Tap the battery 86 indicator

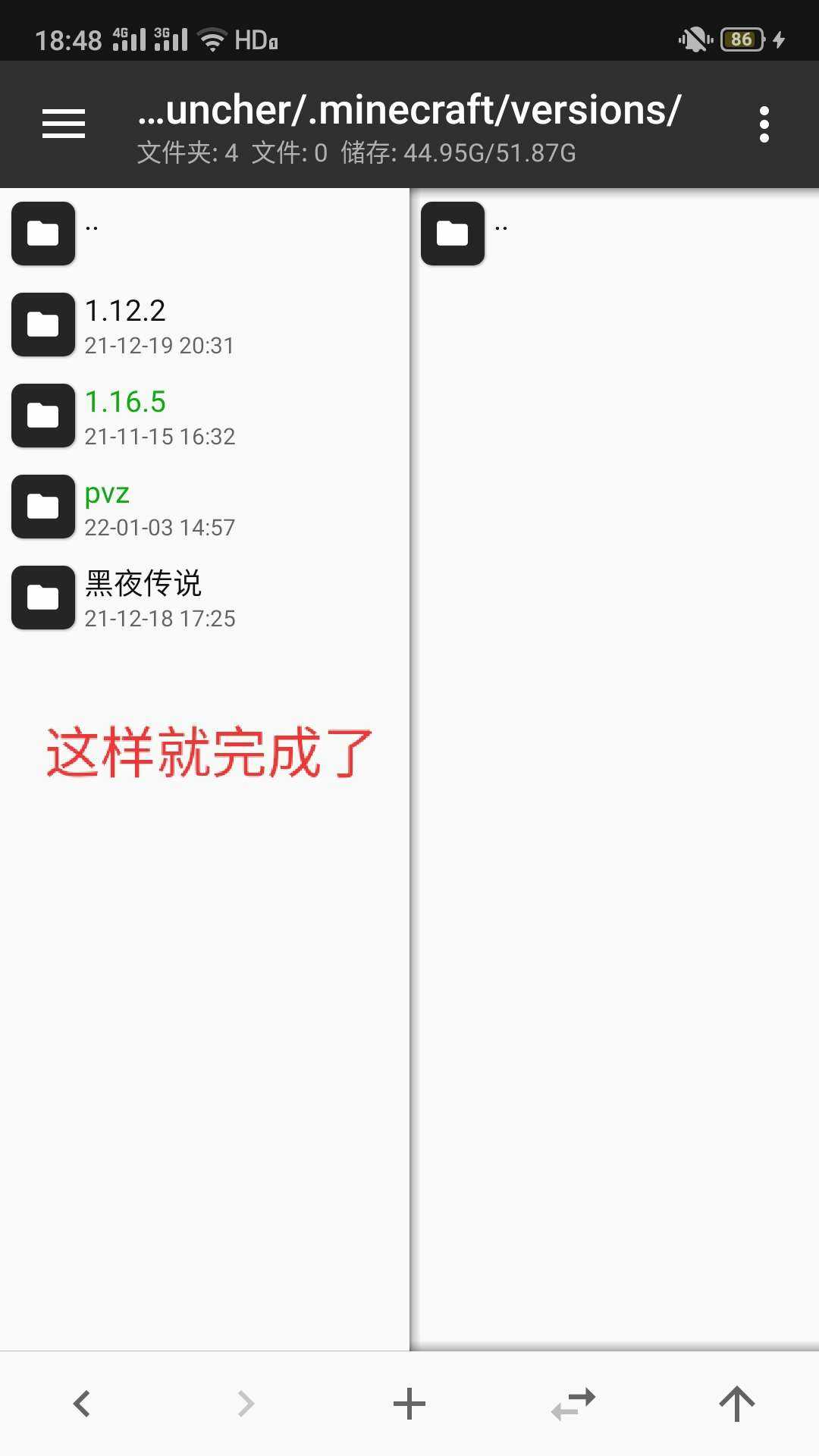(742, 38)
